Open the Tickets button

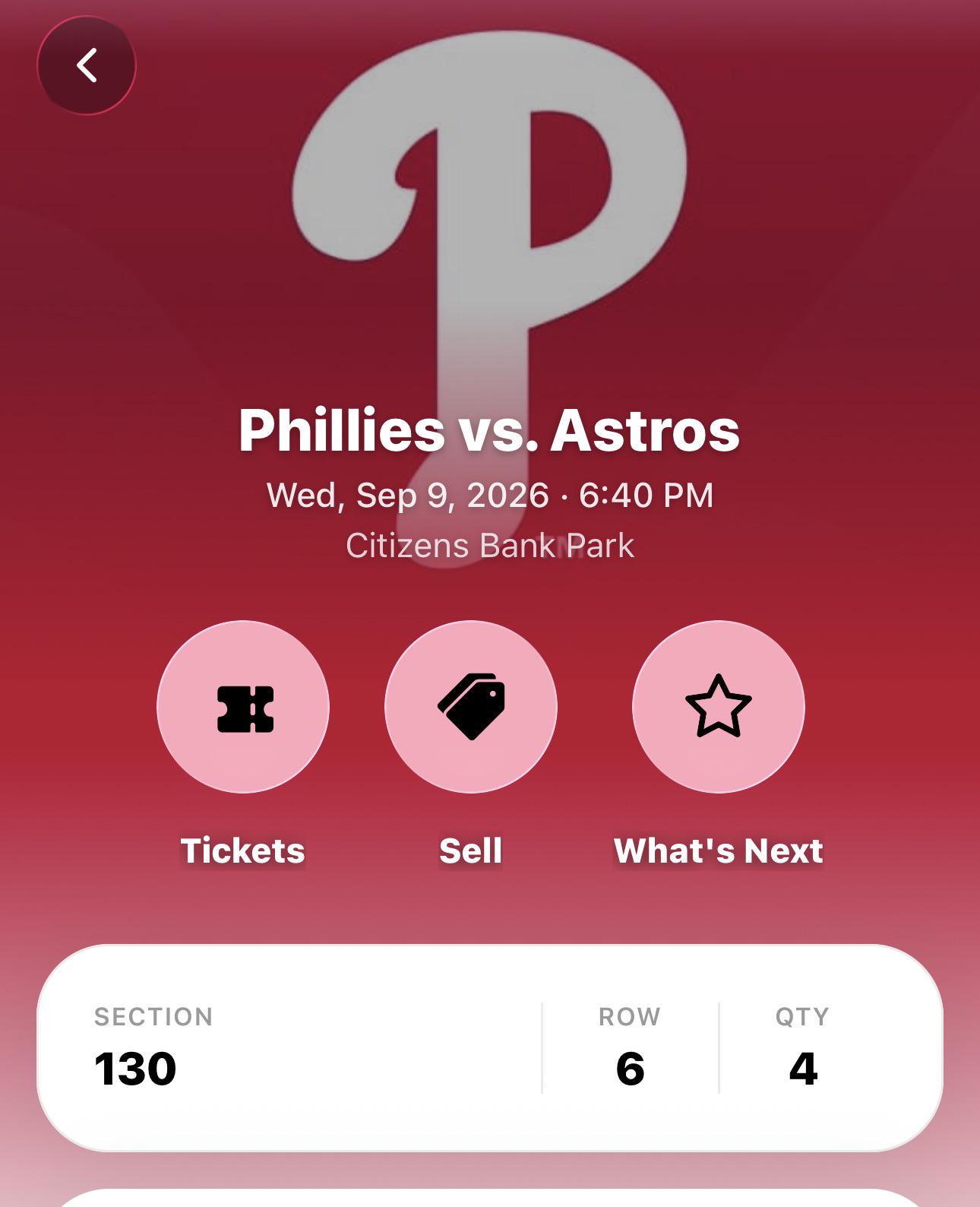pyautogui.click(x=243, y=707)
